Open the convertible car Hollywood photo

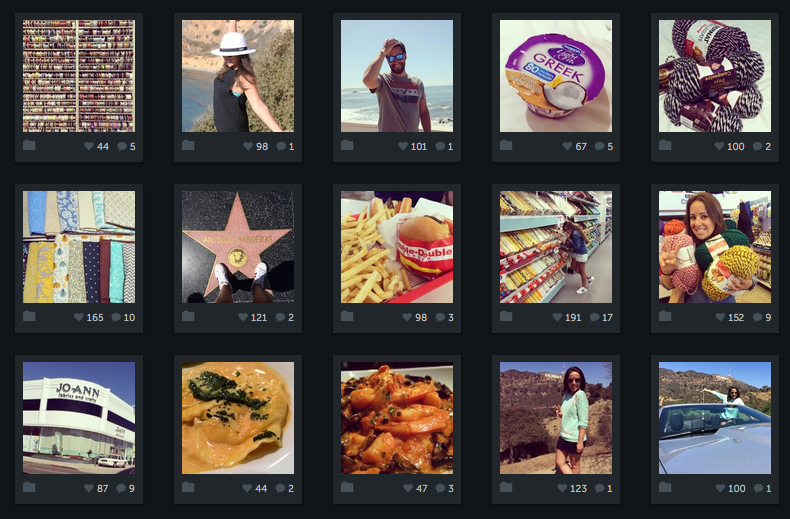(714, 418)
